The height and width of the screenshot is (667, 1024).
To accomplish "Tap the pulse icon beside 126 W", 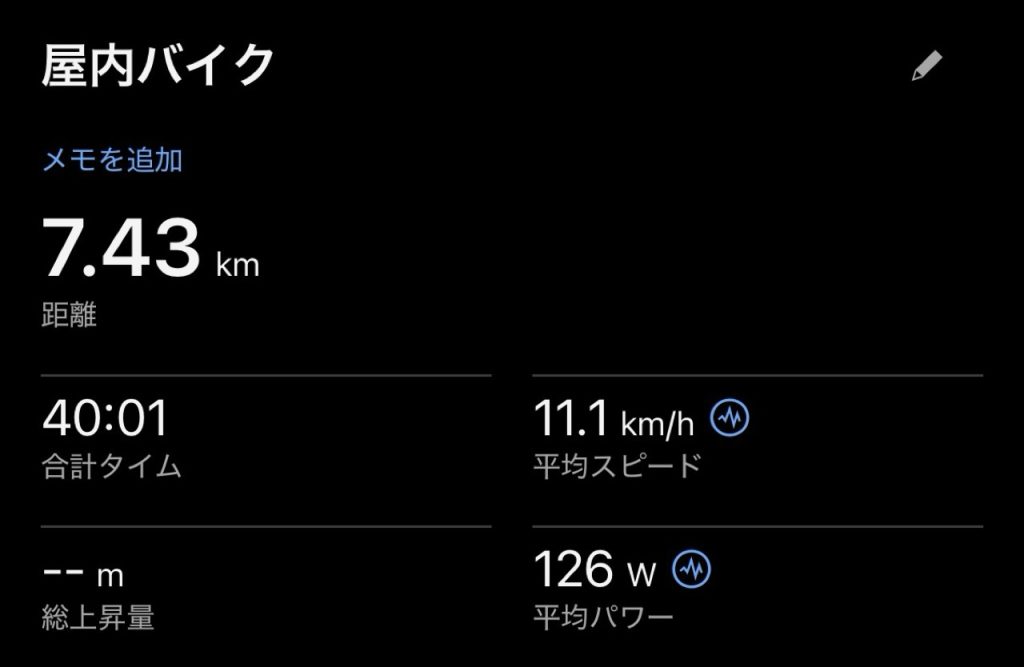I will pyautogui.click(x=691, y=569).
